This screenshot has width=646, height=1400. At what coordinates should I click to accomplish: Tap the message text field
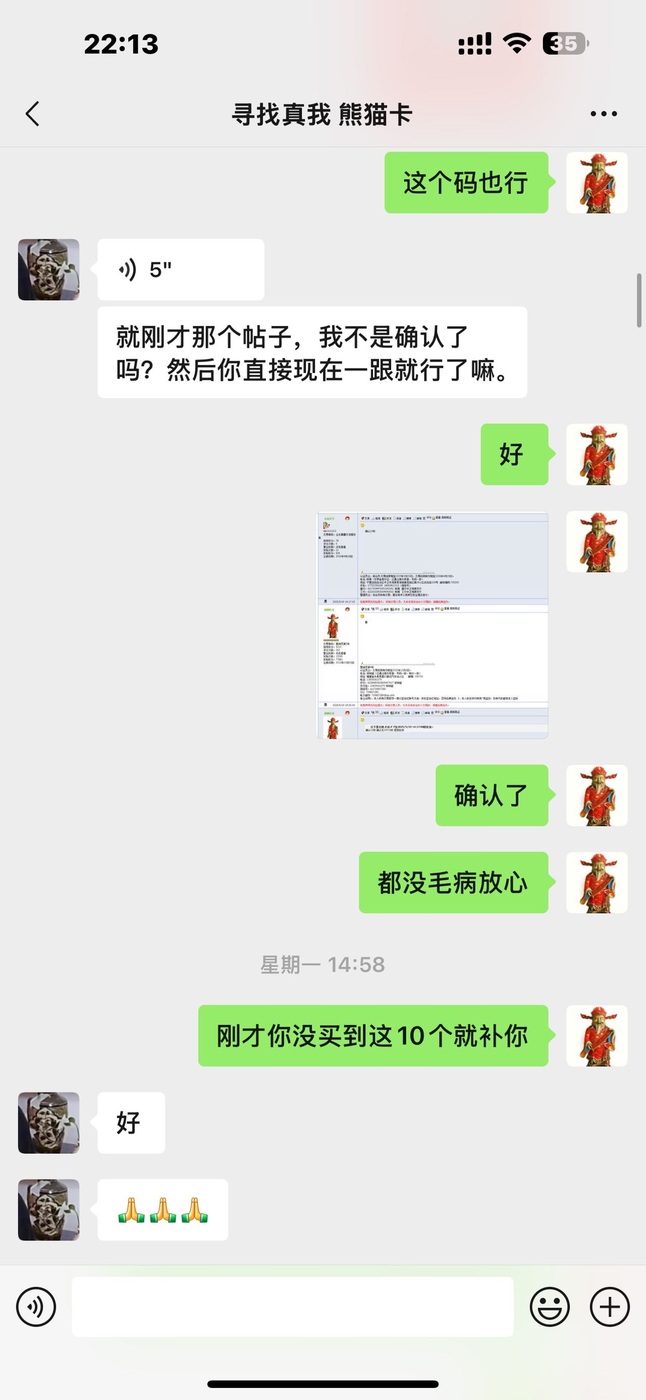click(292, 1306)
